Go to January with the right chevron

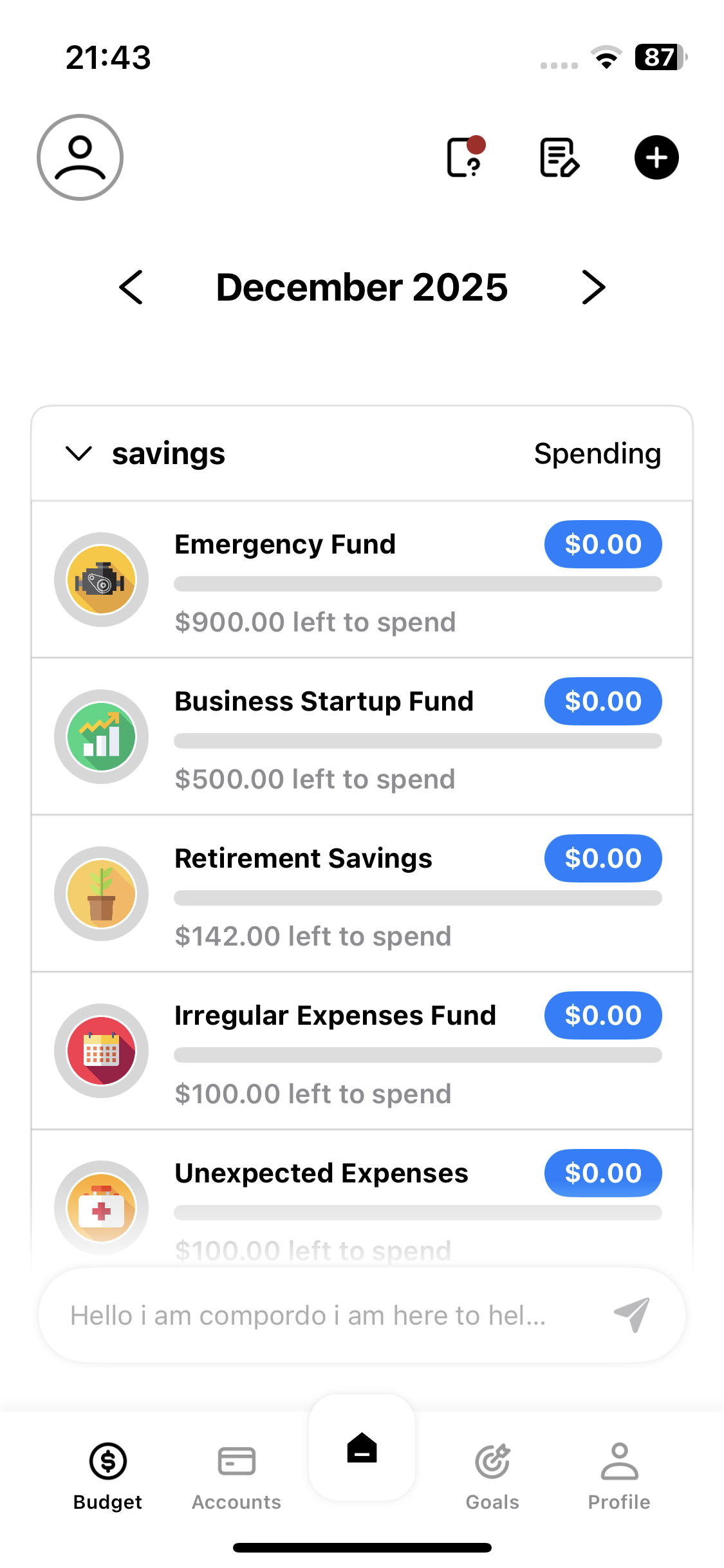pyautogui.click(x=593, y=288)
